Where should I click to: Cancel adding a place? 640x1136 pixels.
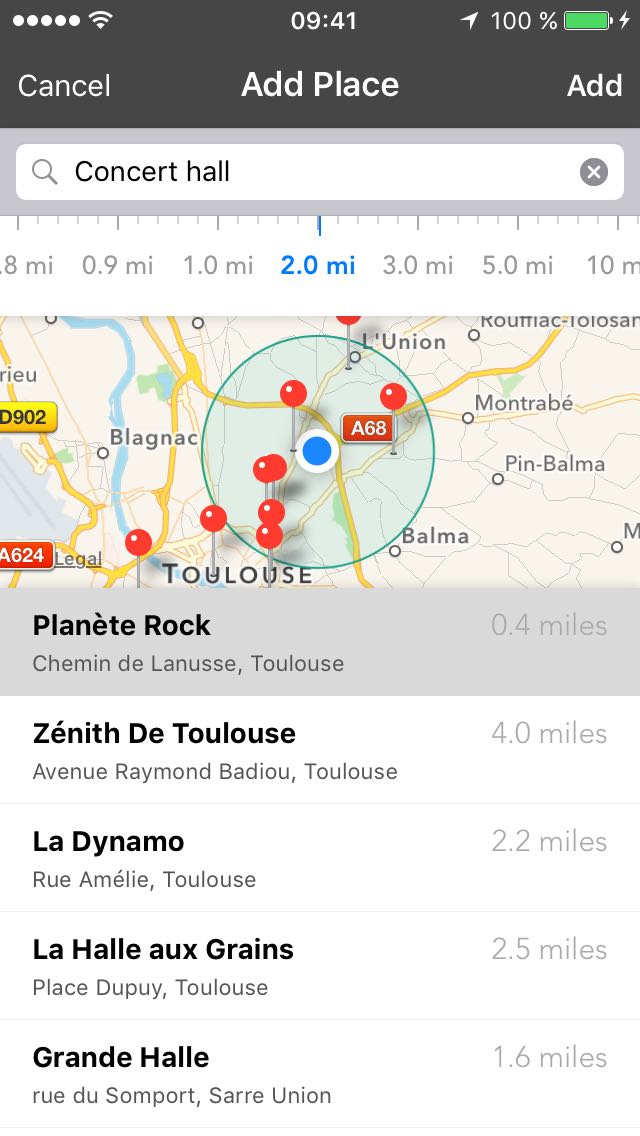[x=64, y=86]
